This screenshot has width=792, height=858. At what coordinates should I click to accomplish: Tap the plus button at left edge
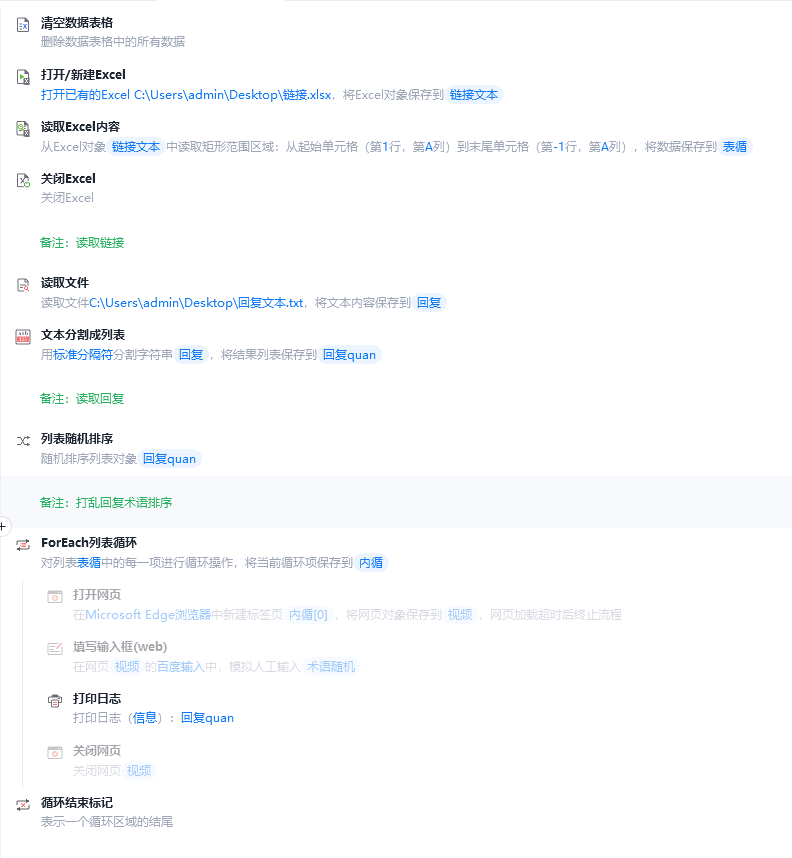pyautogui.click(x=3, y=526)
